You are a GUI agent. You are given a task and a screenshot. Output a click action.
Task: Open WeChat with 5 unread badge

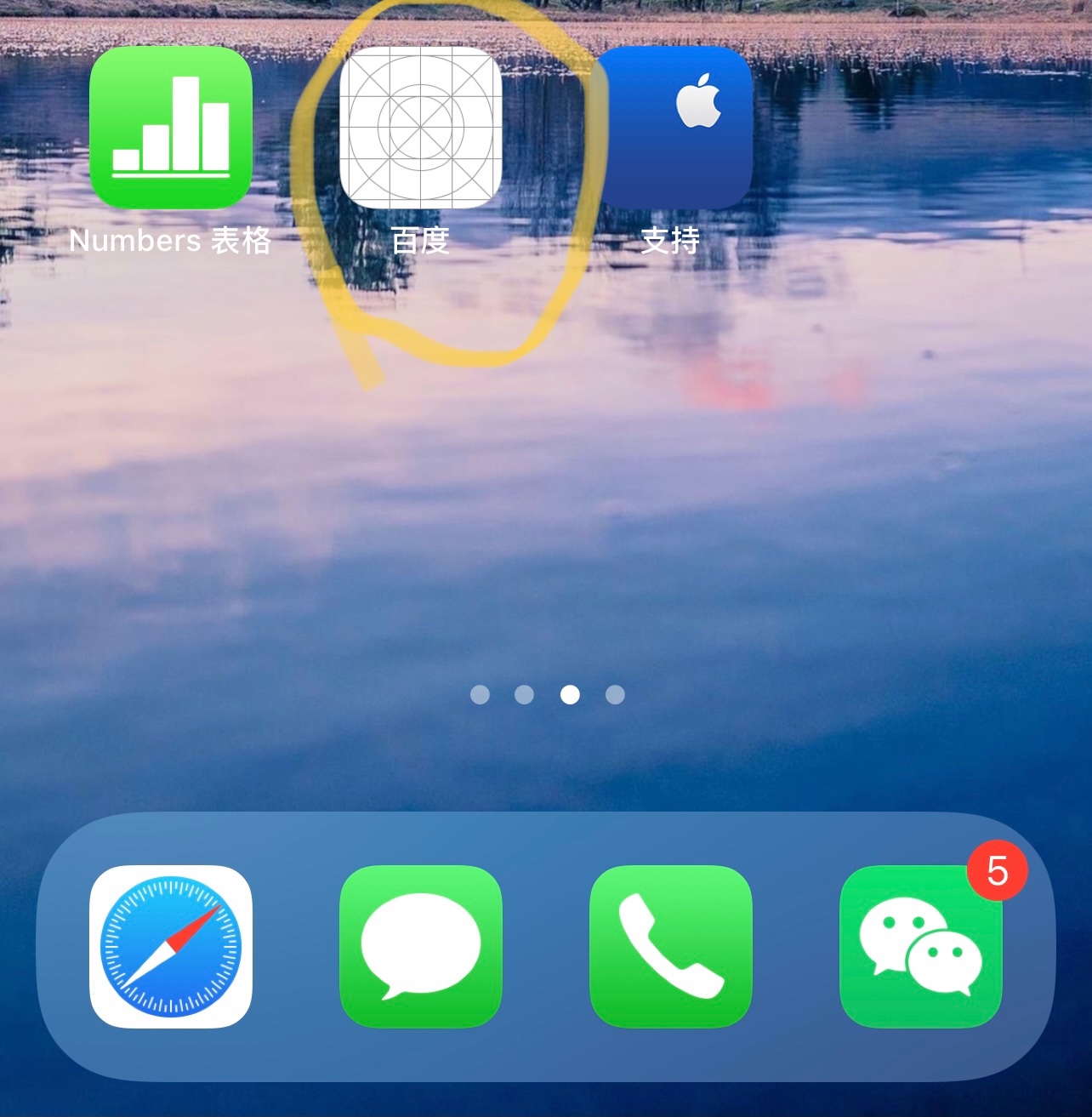coord(920,946)
